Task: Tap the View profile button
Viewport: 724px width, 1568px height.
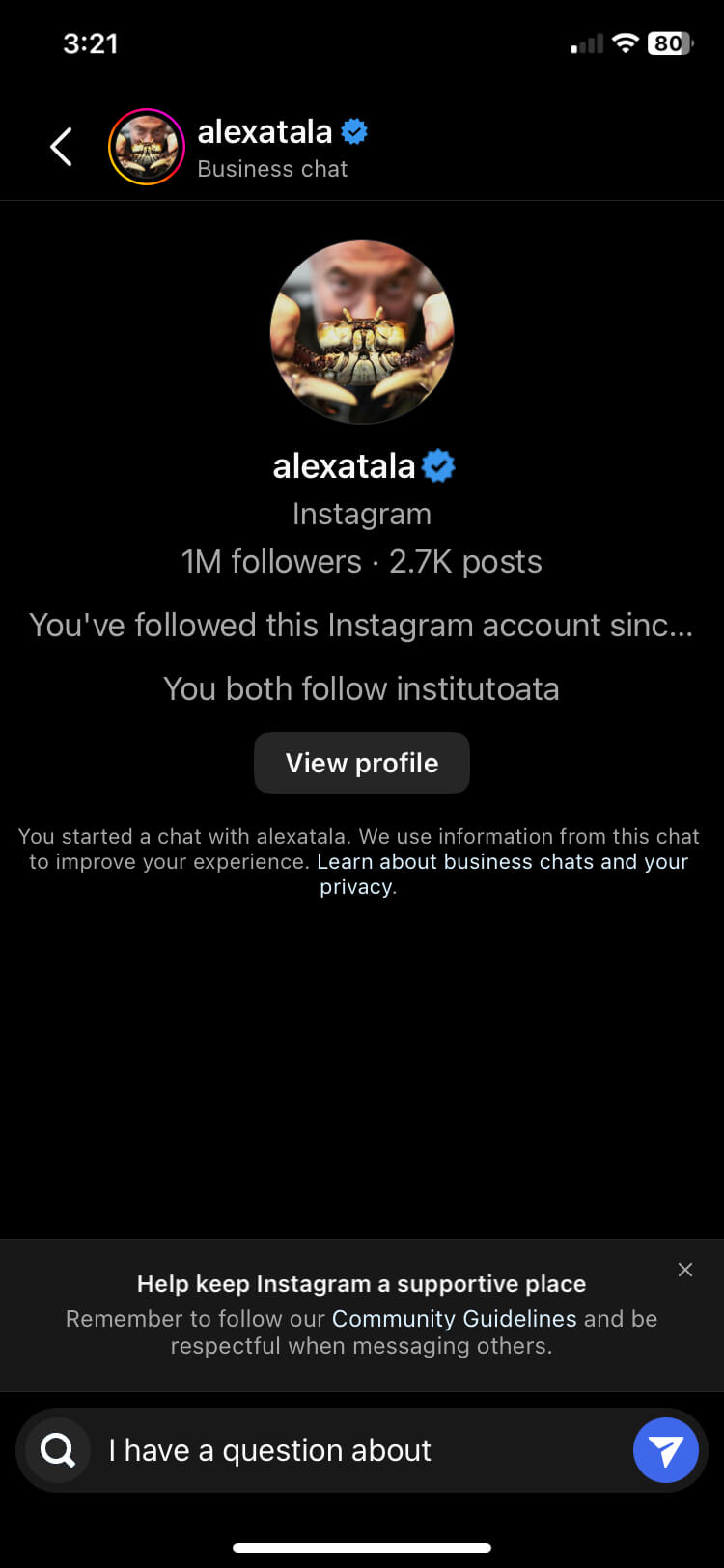Action: pyautogui.click(x=362, y=763)
